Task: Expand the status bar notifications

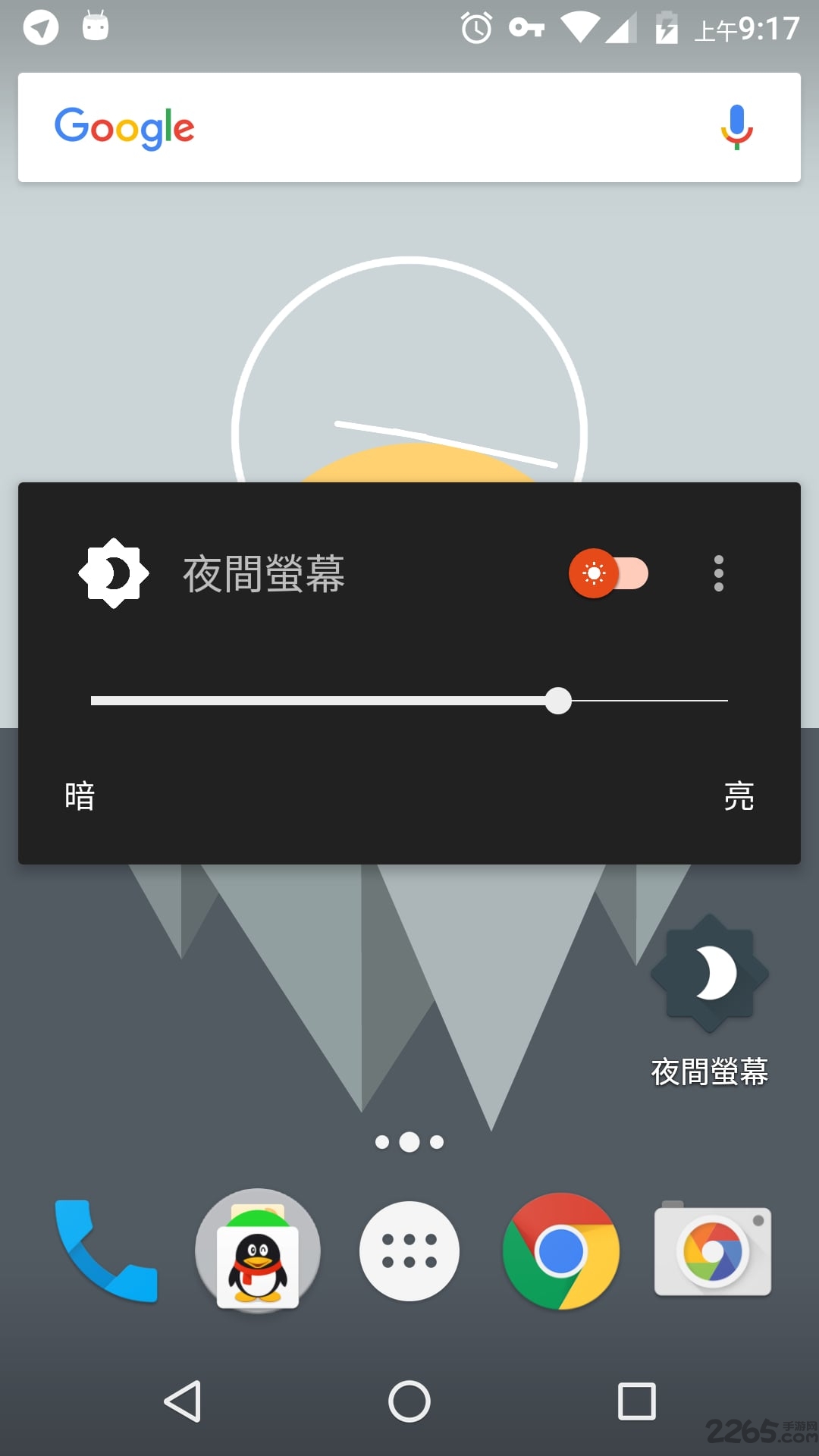Action: (x=409, y=27)
